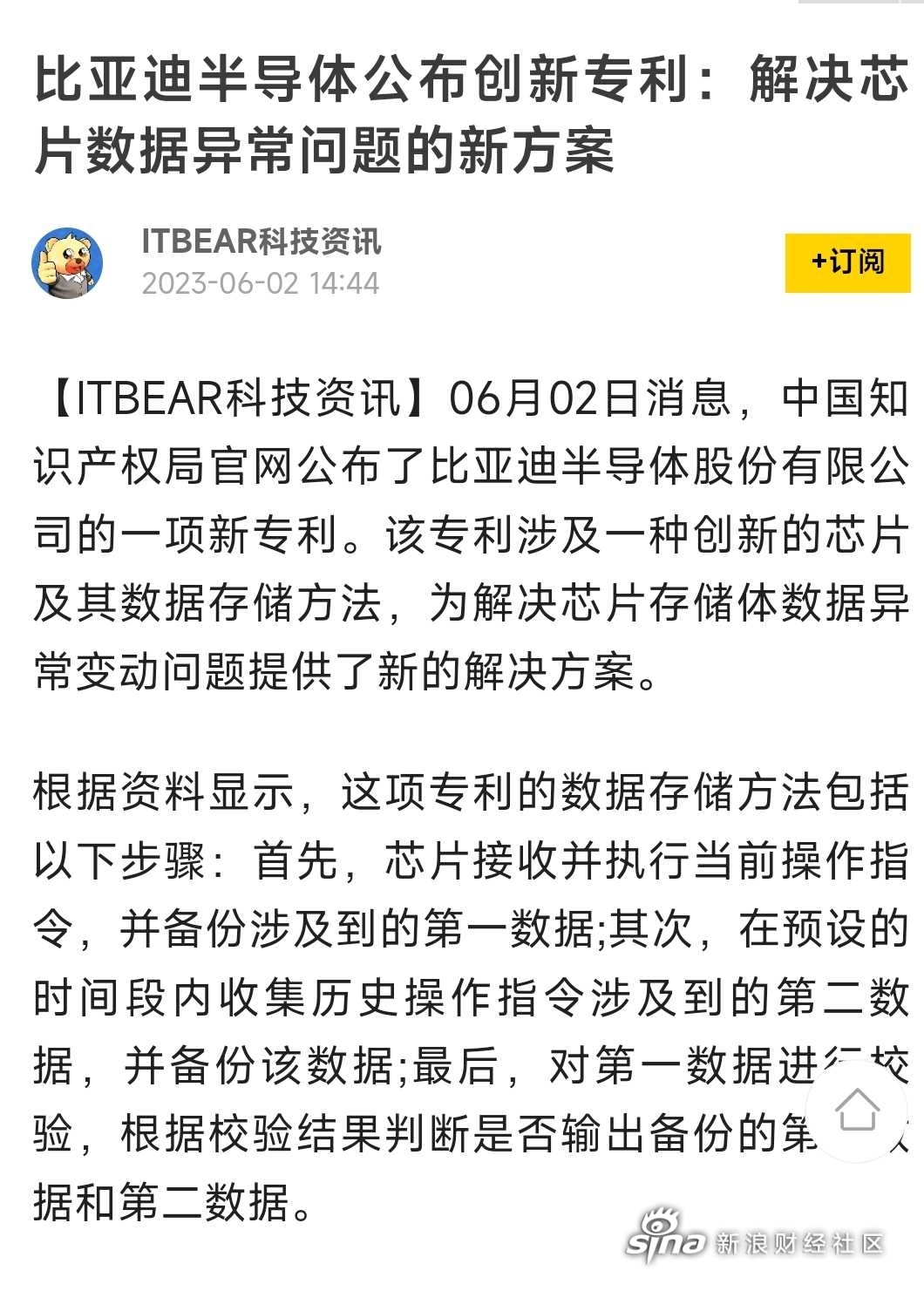Subscribe to ITBEAR科技资讯 with +订阅

click(846, 262)
